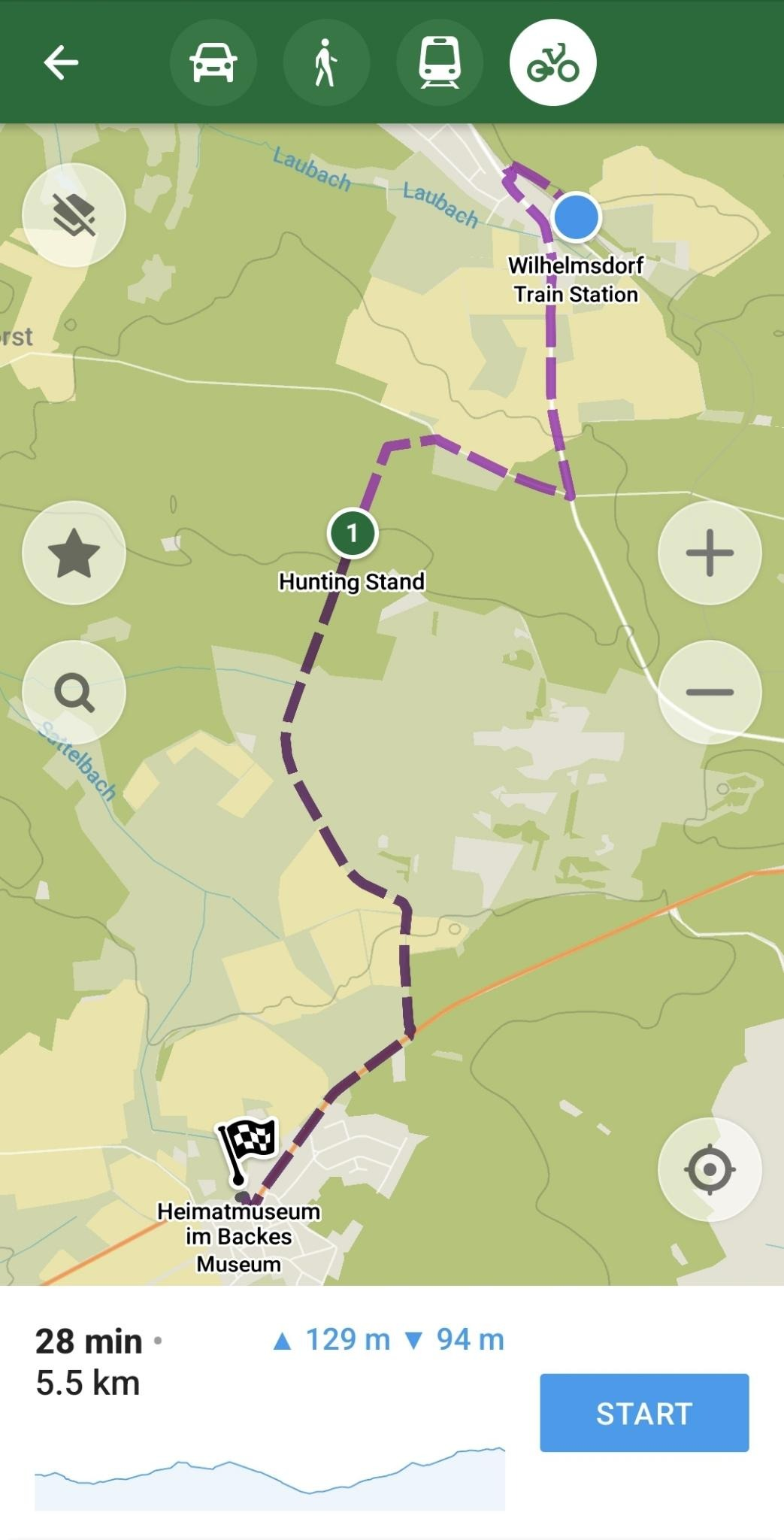
Task: Switch to walking directions
Action: click(326, 62)
